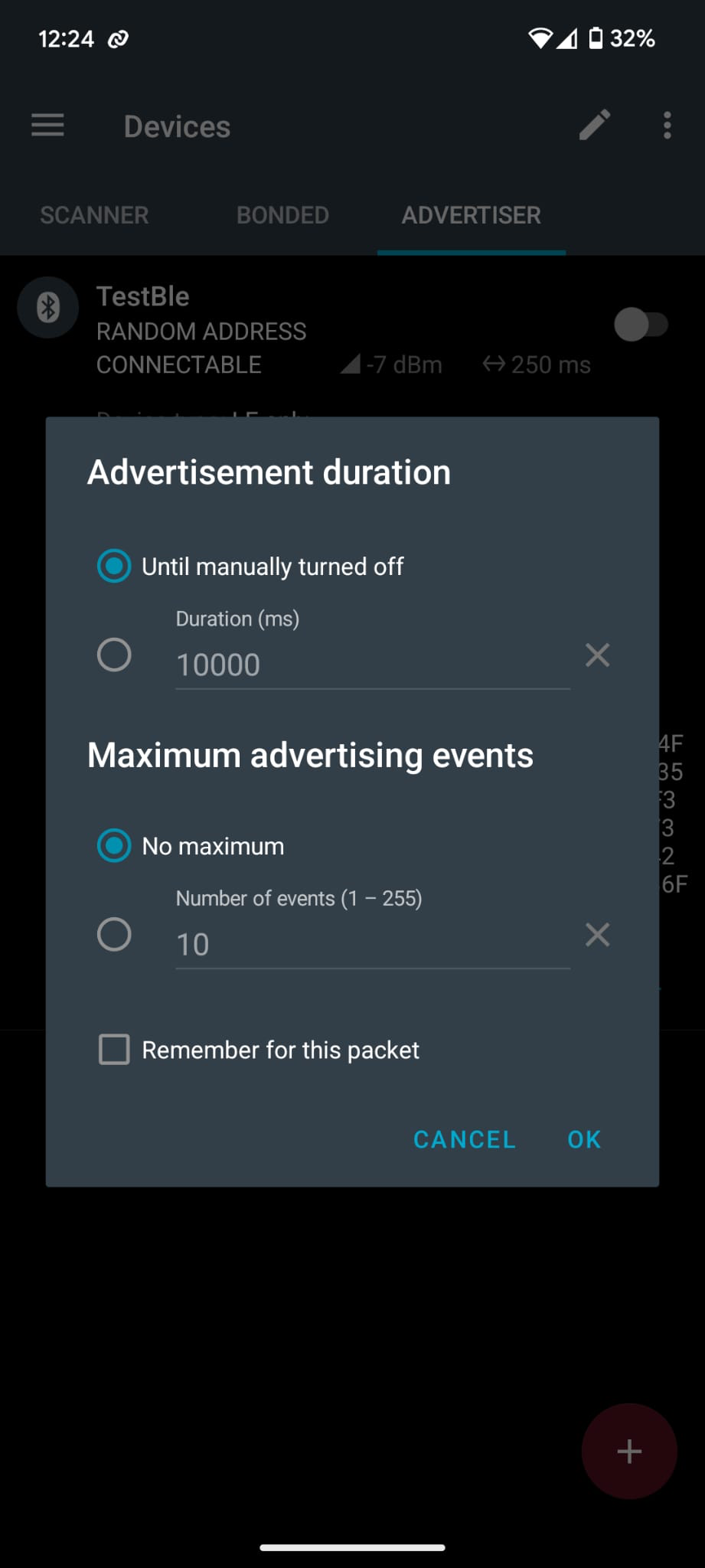Clear the Duration field with the X icon
705x1568 pixels.
(x=598, y=655)
